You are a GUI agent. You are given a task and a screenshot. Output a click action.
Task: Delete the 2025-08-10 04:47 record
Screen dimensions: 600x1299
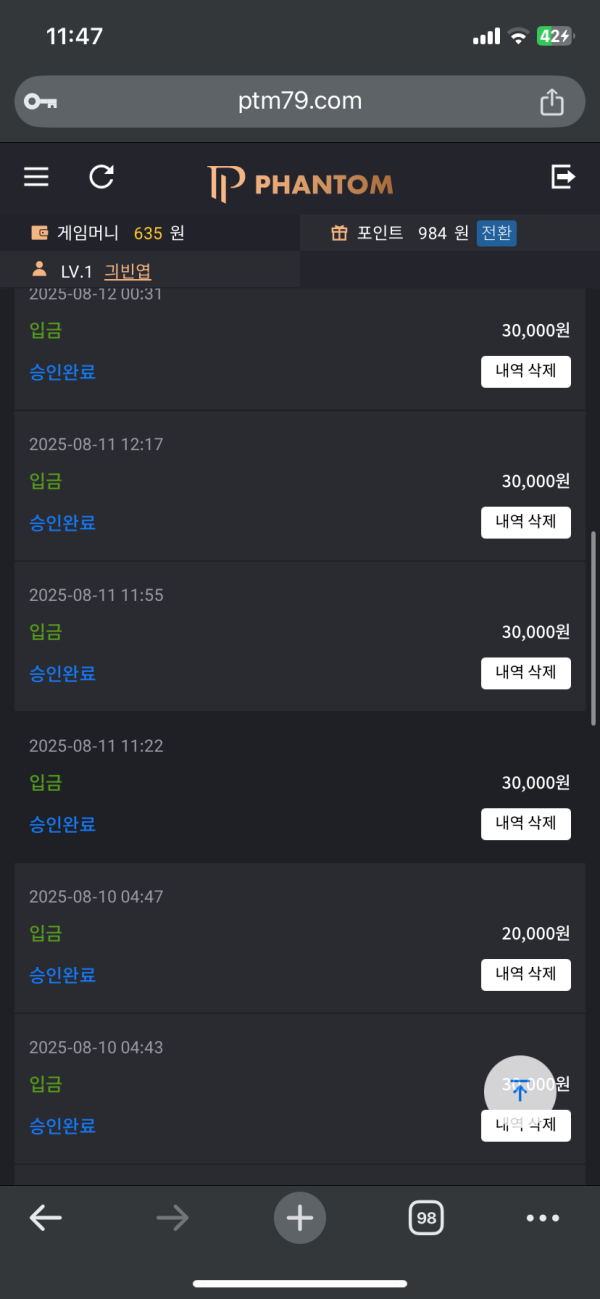(526, 975)
